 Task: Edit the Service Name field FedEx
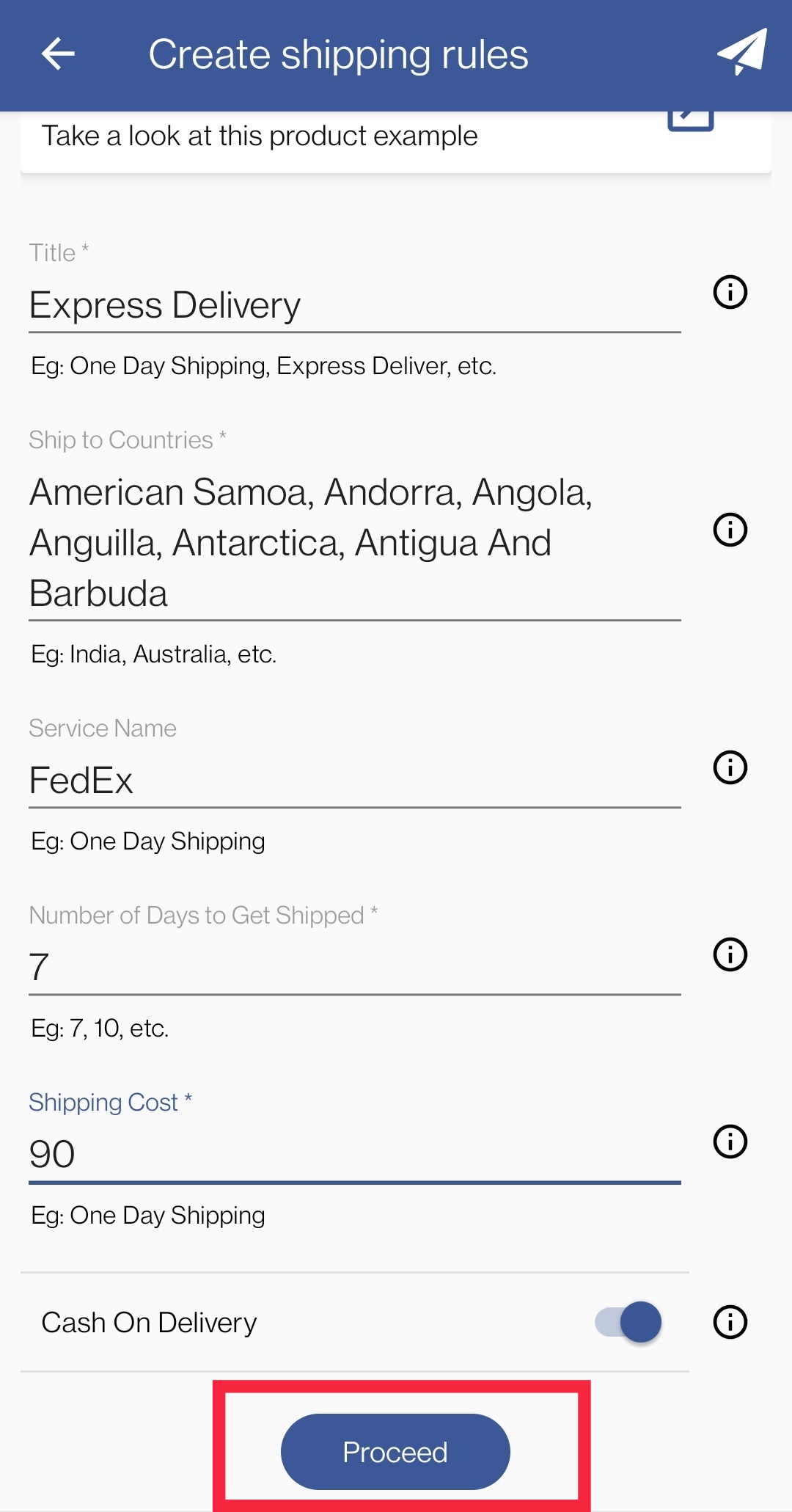click(x=354, y=781)
